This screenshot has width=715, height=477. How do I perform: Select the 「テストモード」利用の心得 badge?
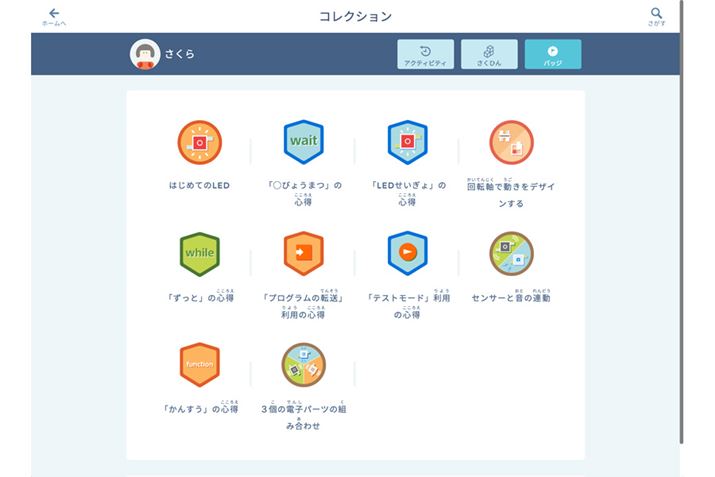tap(407, 253)
